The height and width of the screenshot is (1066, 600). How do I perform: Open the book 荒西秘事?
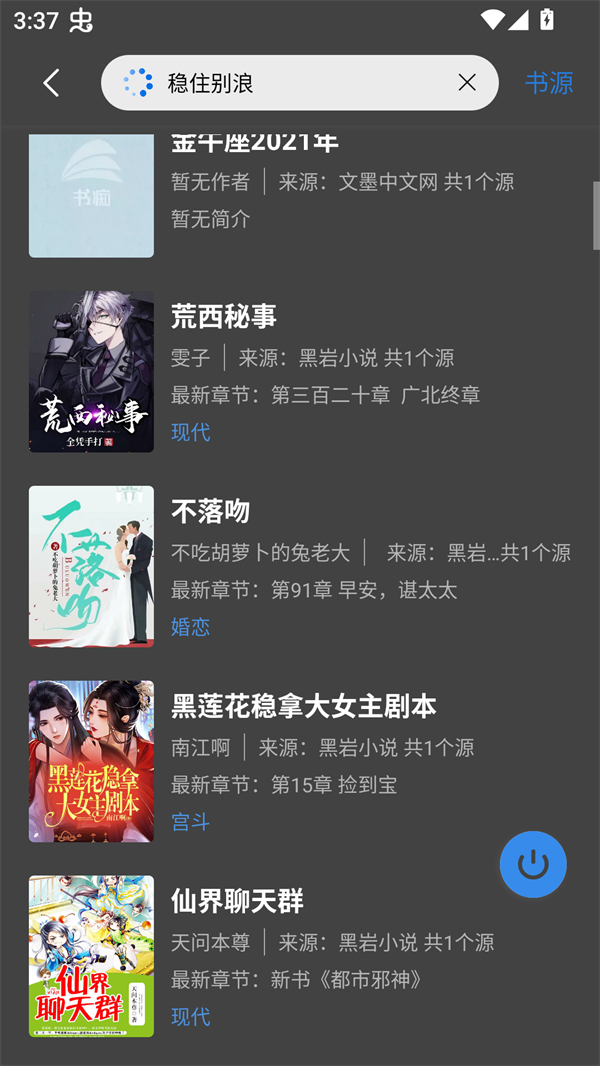[x=300, y=372]
